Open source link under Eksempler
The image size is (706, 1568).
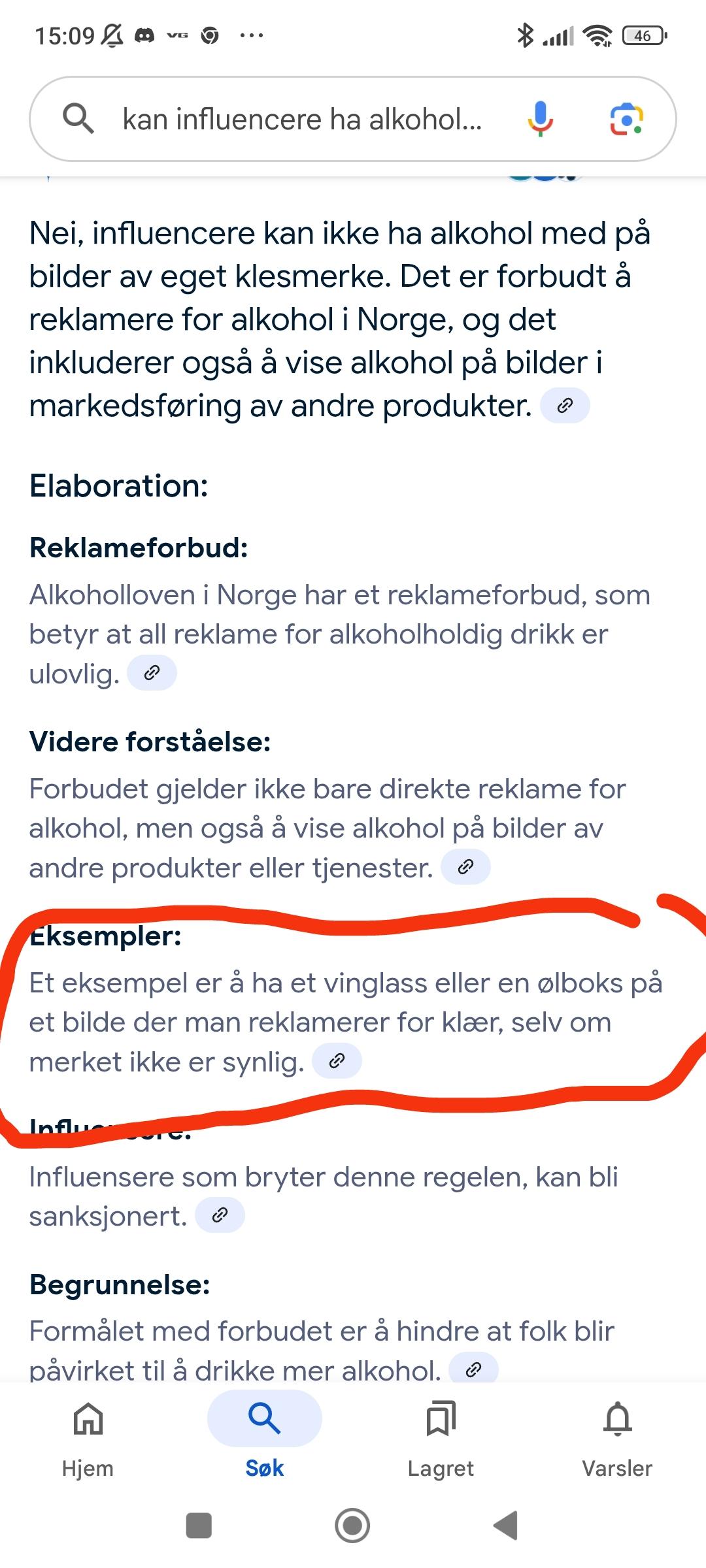(337, 1061)
